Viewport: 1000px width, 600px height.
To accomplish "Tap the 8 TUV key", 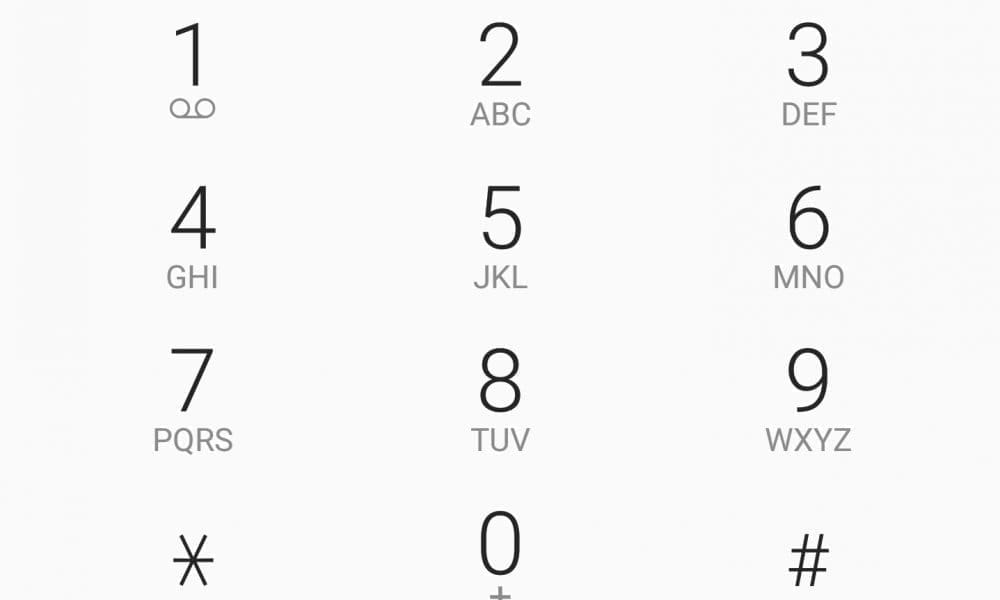I will pos(500,398).
